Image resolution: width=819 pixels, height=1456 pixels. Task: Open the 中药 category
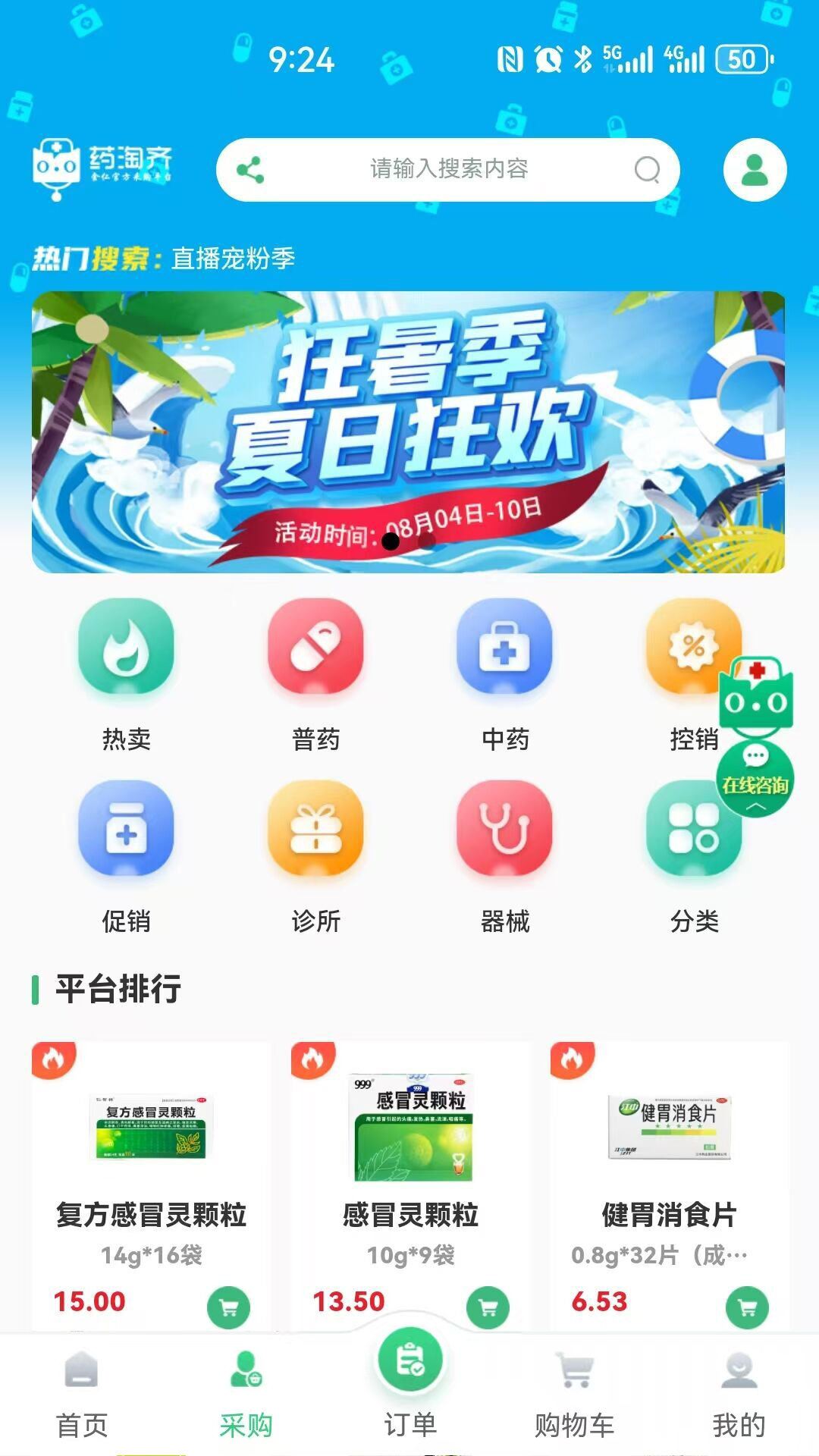pyautogui.click(x=505, y=675)
